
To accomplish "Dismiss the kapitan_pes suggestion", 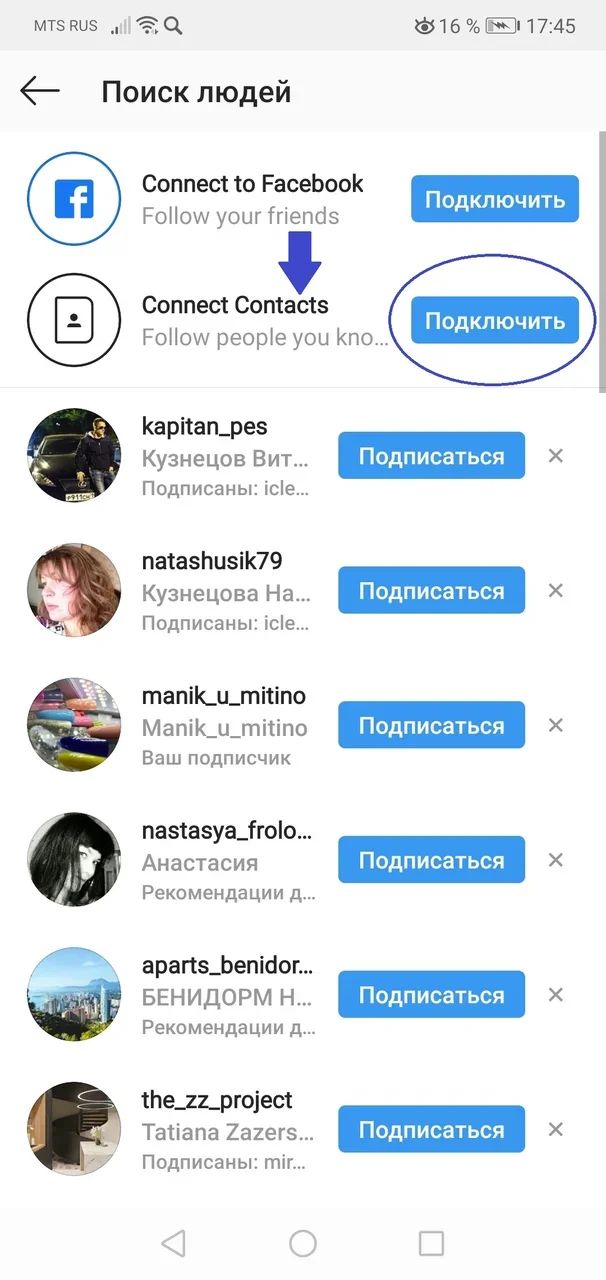I will coord(556,456).
